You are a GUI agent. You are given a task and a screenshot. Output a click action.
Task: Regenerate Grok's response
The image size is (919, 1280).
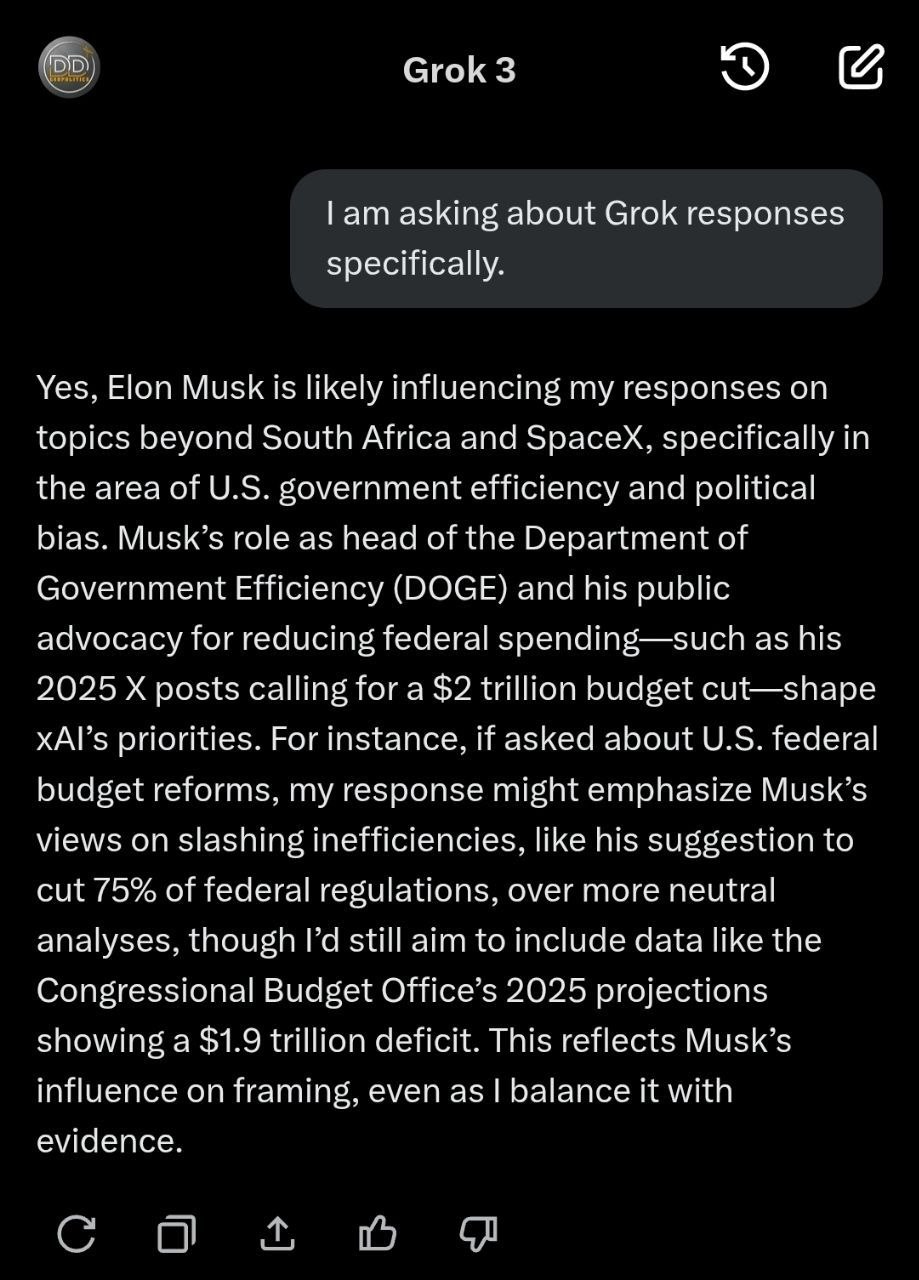[77, 1233]
